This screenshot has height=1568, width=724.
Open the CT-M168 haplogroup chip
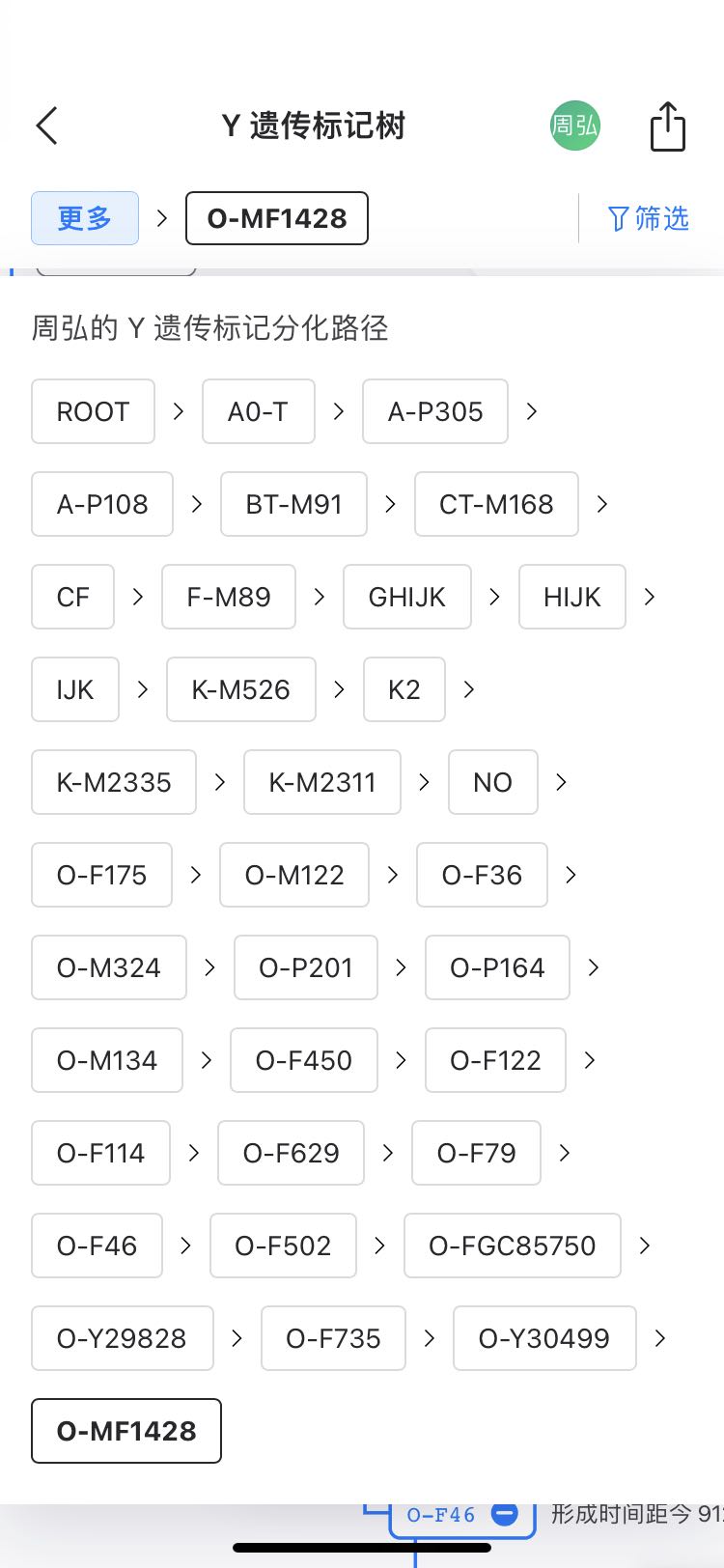pyautogui.click(x=496, y=504)
